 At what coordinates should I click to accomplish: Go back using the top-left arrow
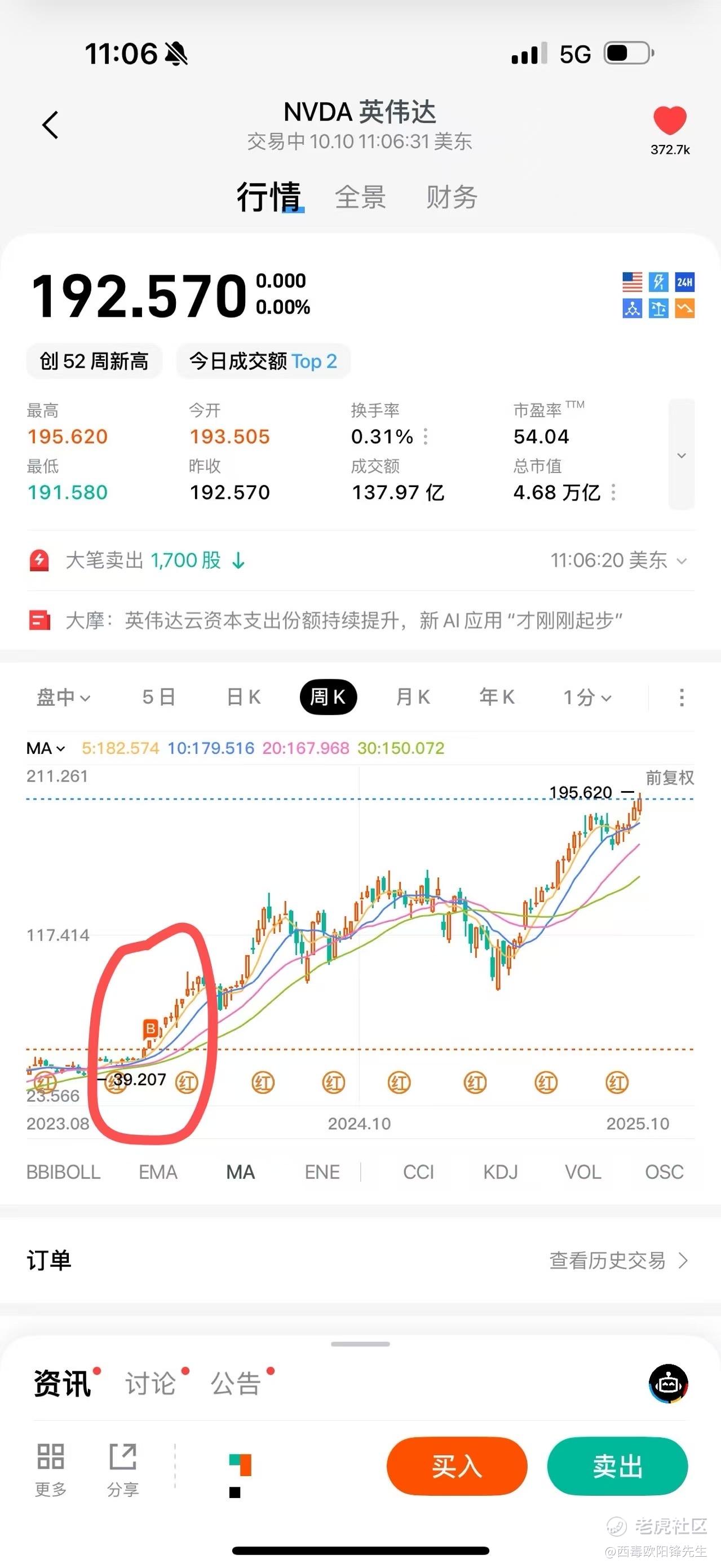point(51,125)
